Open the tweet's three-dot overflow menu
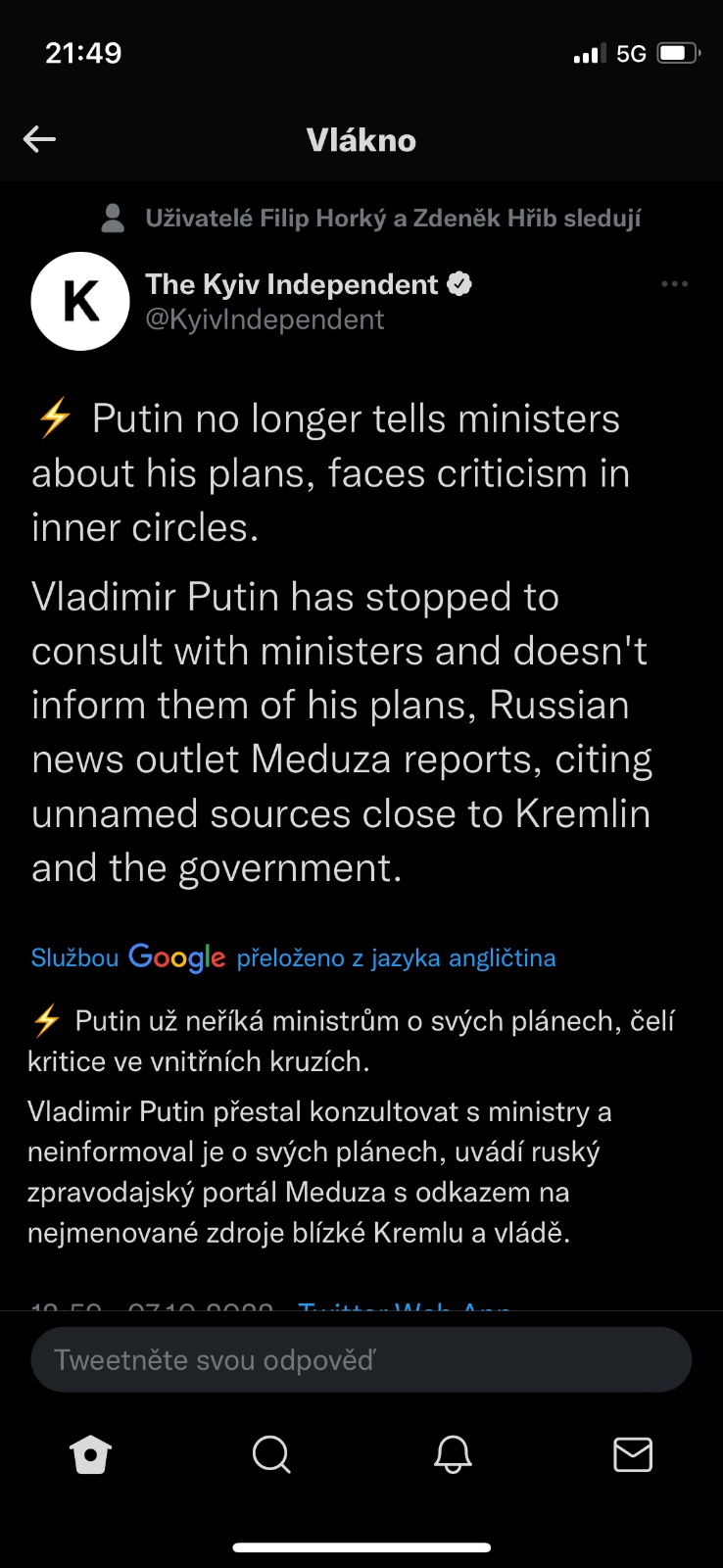 coord(674,284)
